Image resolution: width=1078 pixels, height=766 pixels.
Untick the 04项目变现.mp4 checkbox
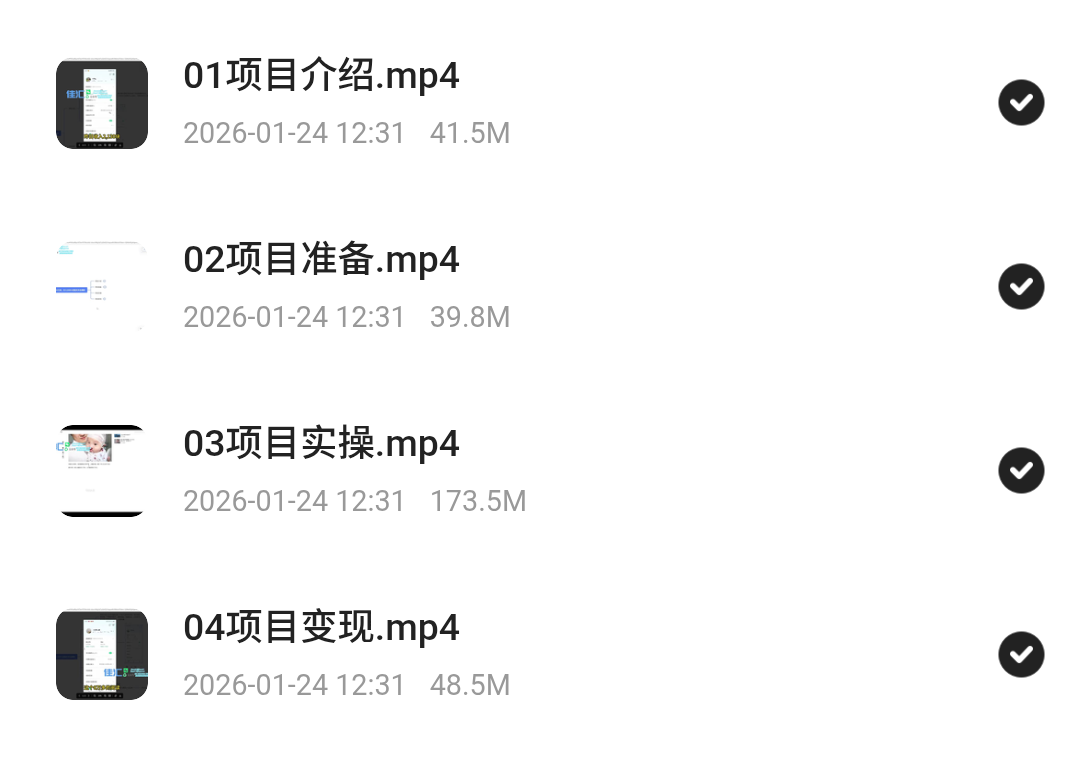tap(1021, 655)
